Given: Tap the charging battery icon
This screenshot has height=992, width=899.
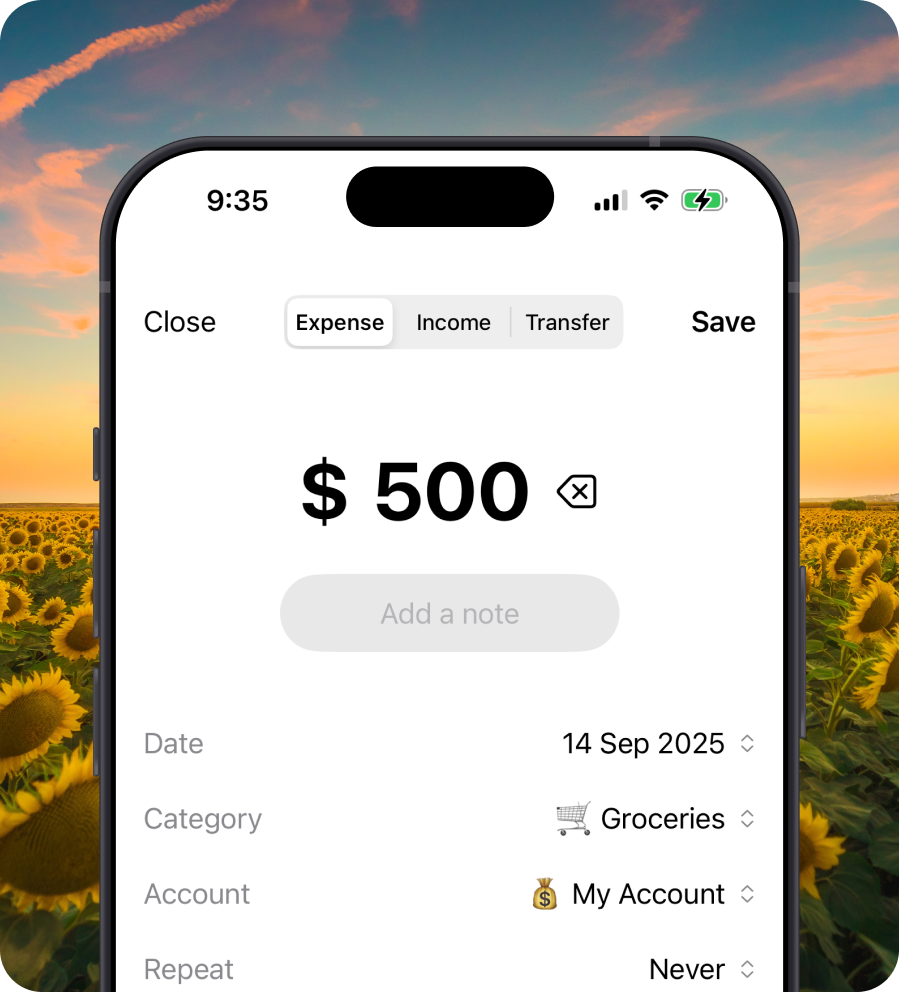Looking at the screenshot, I should (x=703, y=200).
